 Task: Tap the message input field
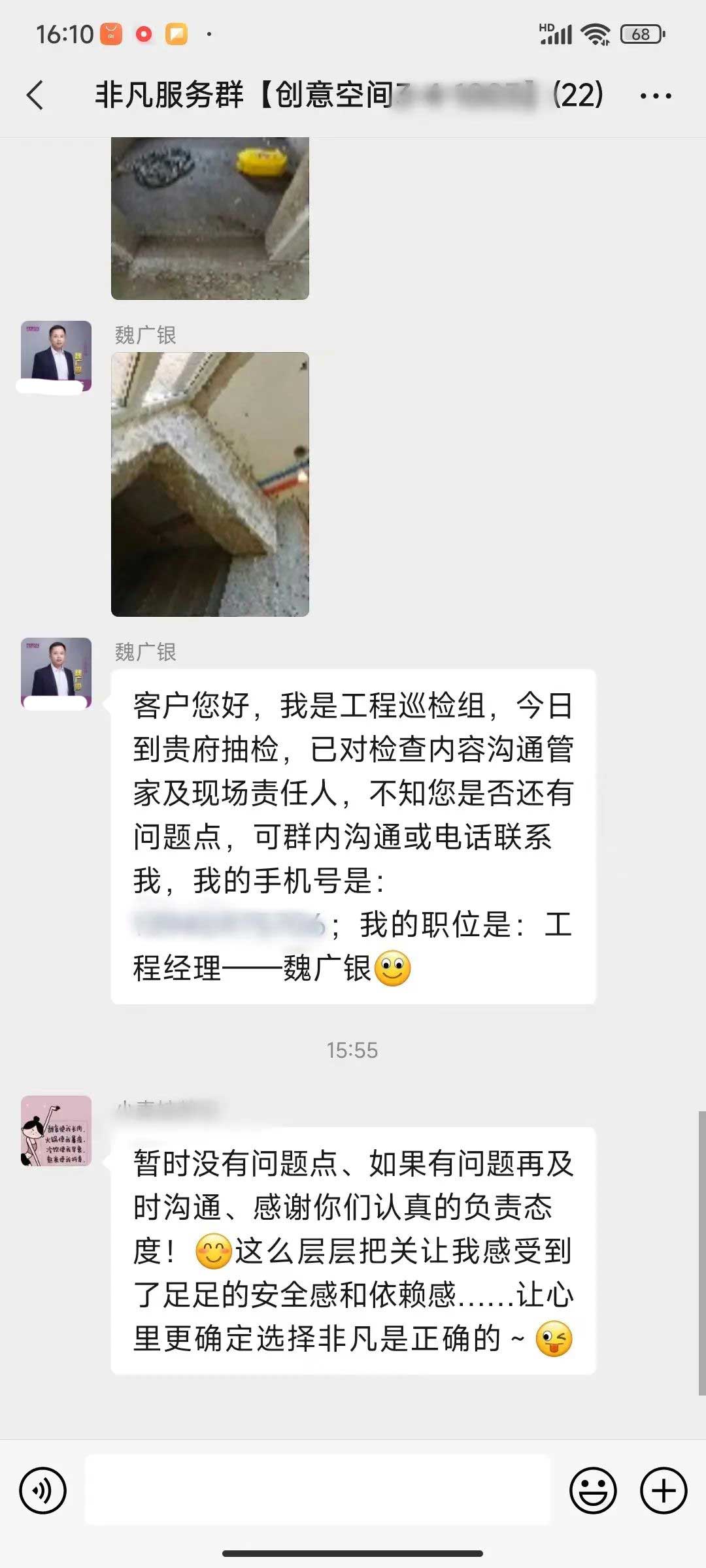pyautogui.click(x=318, y=1491)
